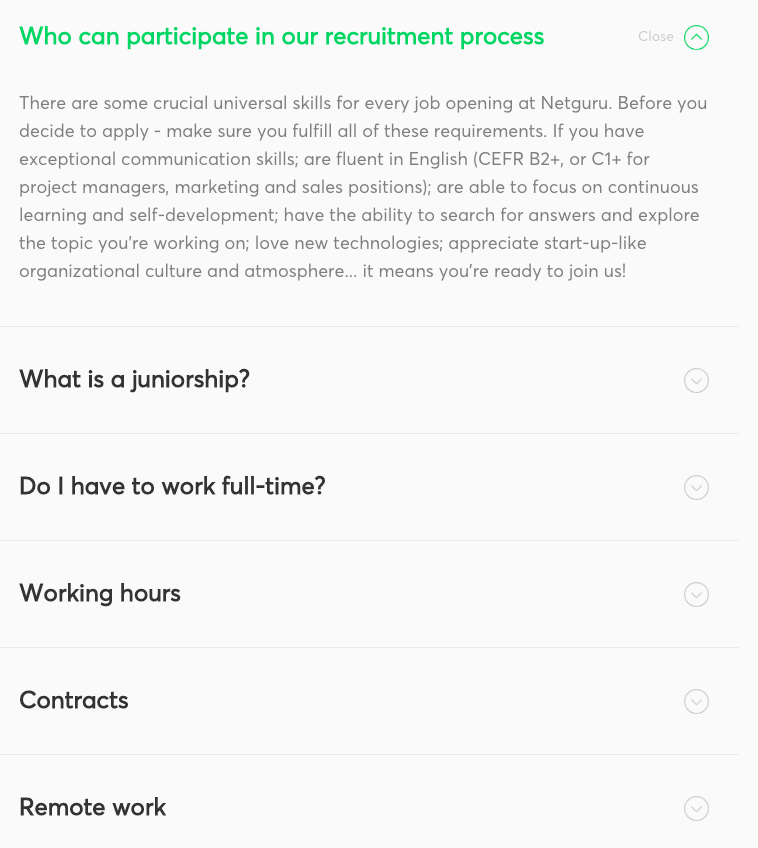Select the Remote work heading row
This screenshot has height=848, width=758.
coord(92,807)
